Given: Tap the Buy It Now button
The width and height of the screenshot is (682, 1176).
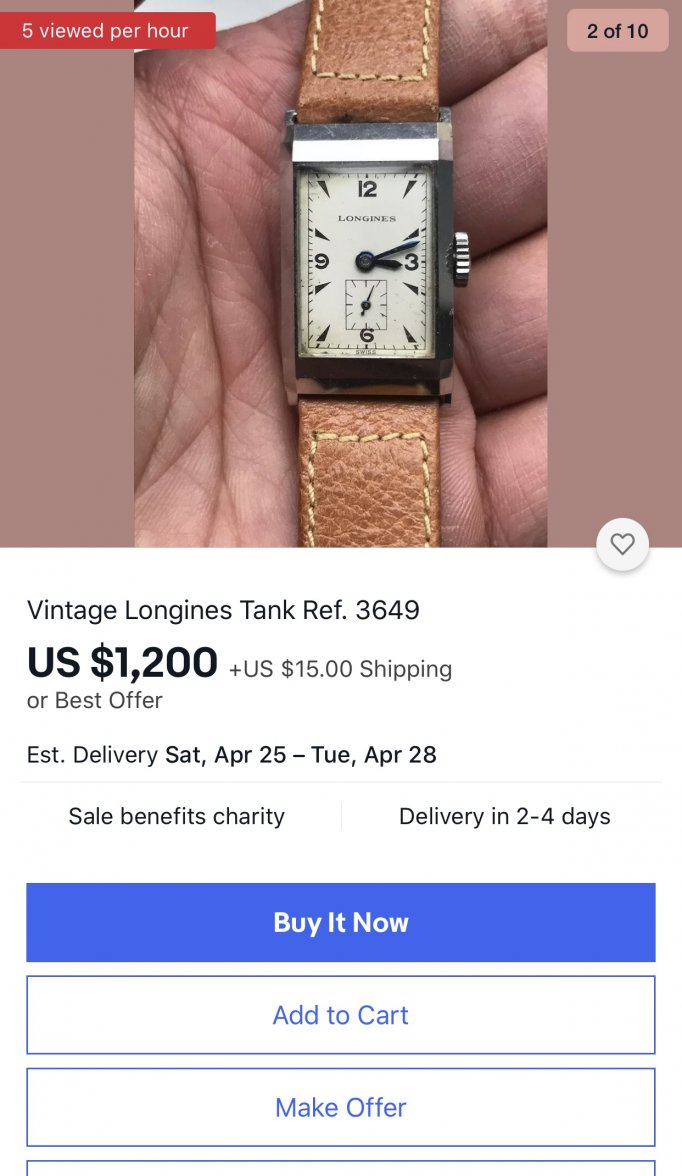Looking at the screenshot, I should (x=341, y=922).
